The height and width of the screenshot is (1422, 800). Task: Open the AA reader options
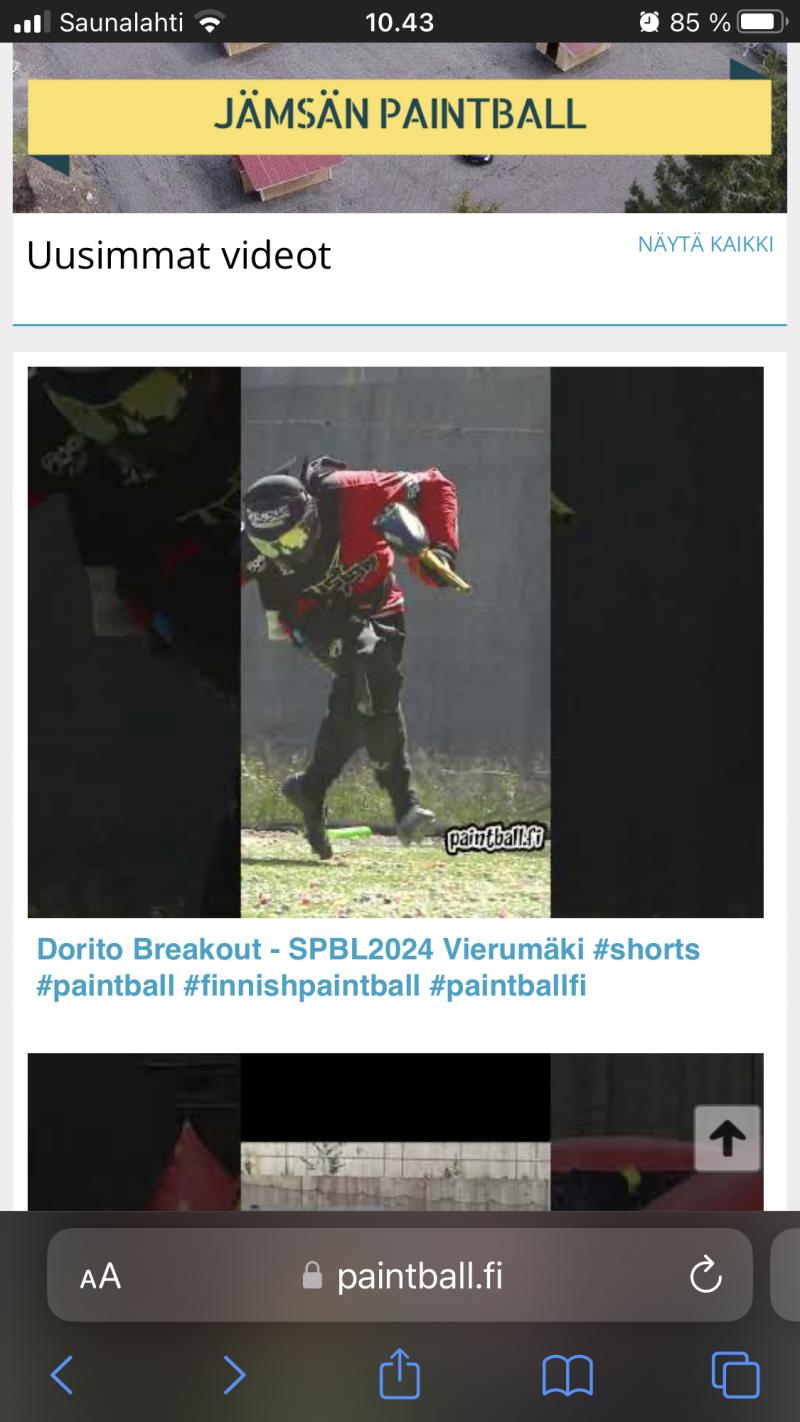pyautogui.click(x=100, y=1276)
